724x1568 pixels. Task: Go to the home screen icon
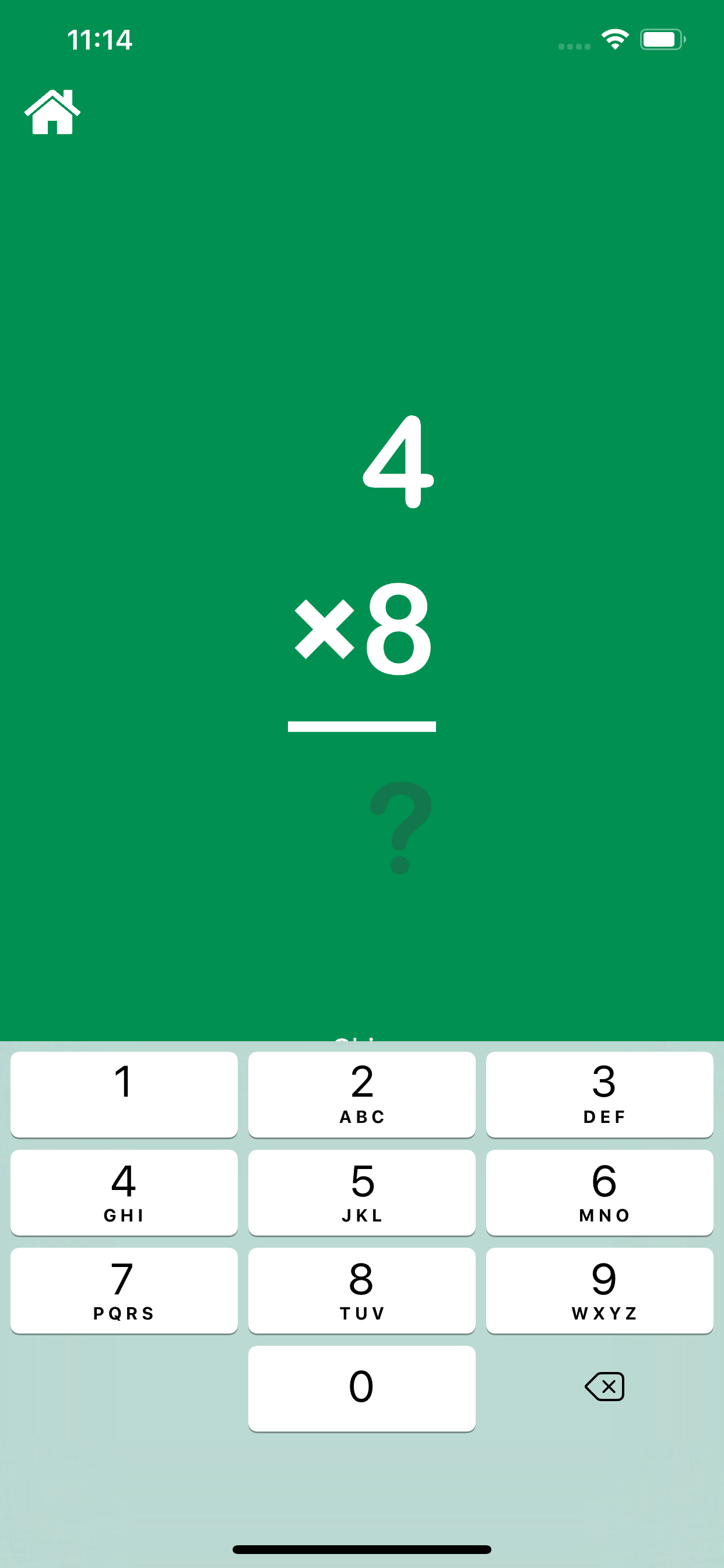tap(52, 112)
